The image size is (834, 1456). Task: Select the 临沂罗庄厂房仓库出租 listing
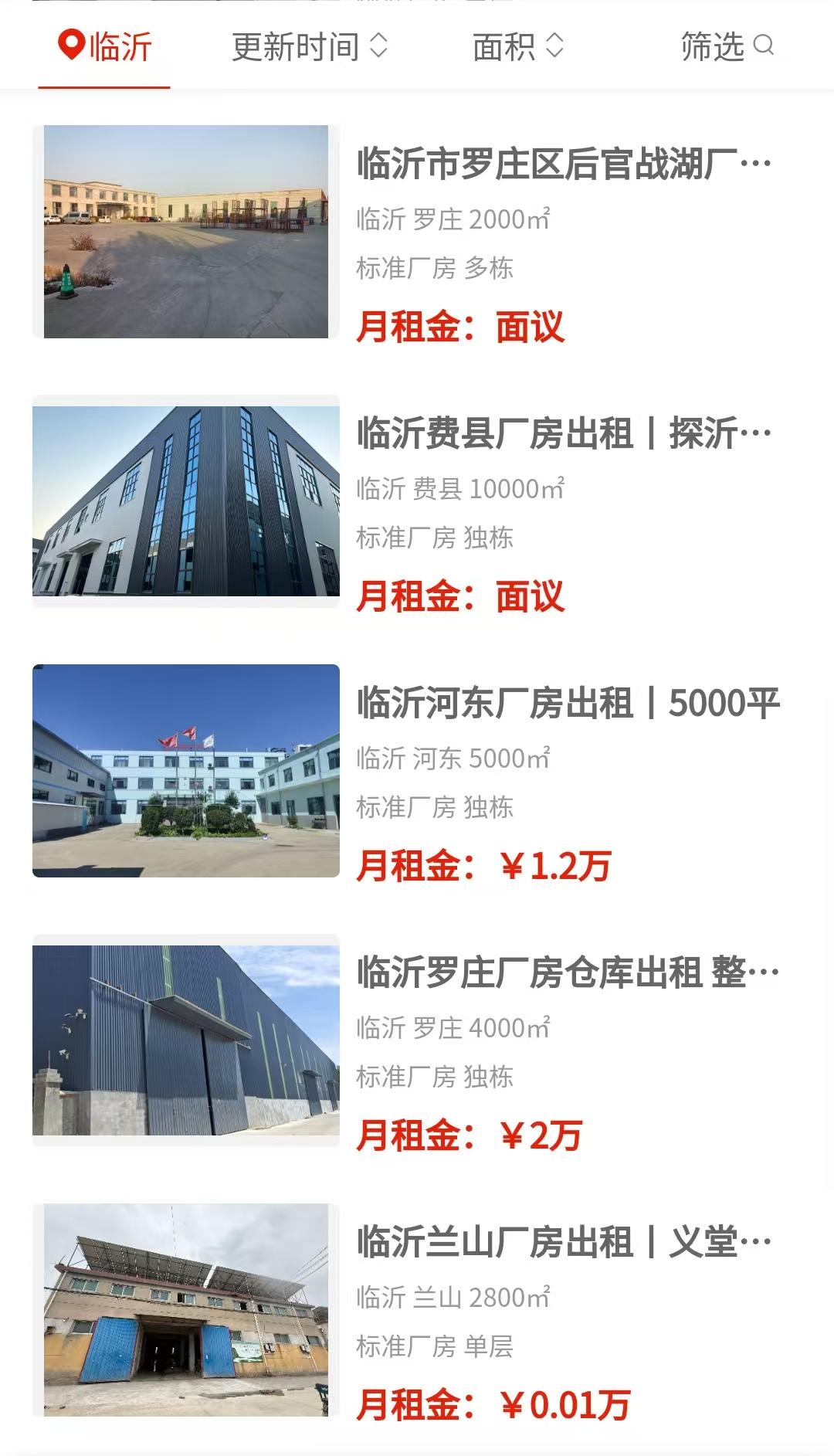pos(568,973)
